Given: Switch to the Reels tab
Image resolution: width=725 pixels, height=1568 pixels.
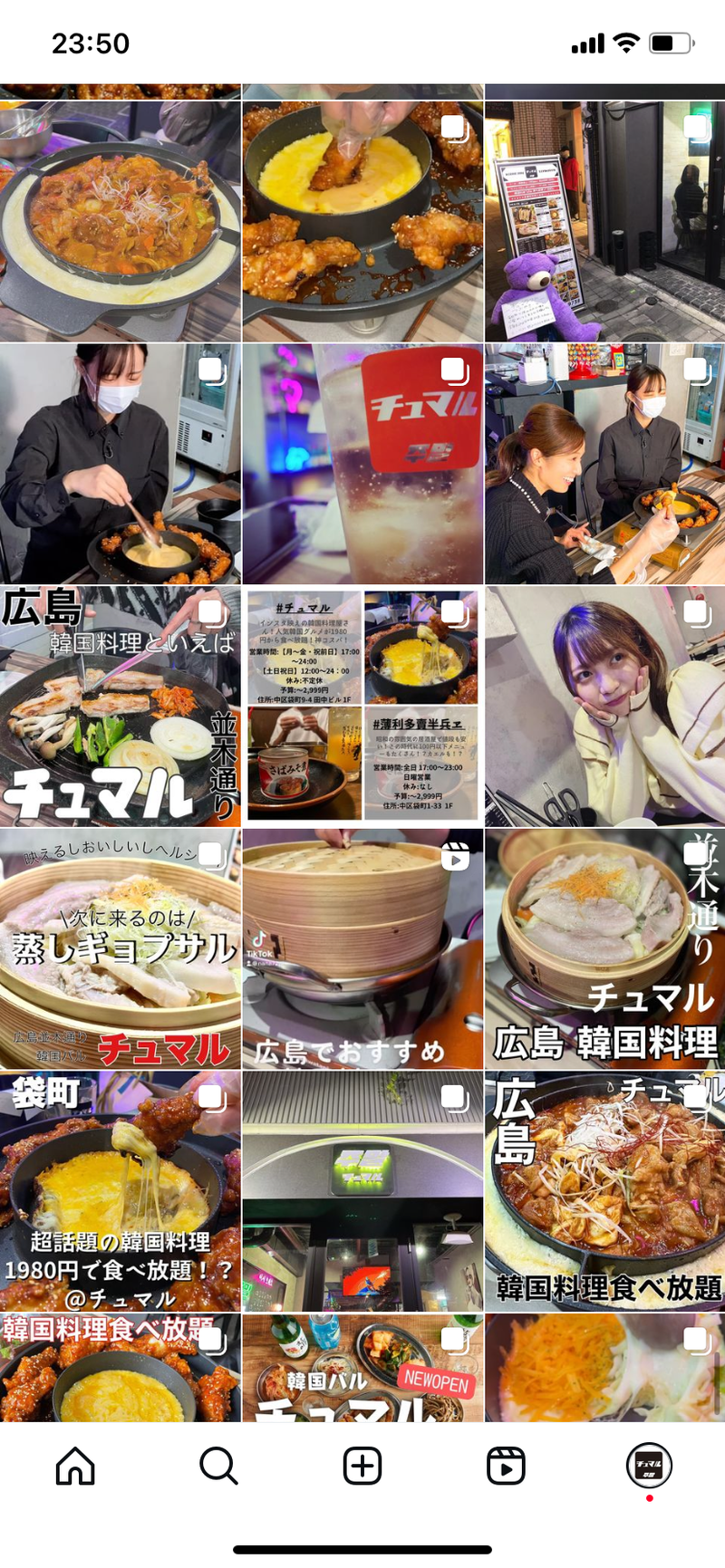Looking at the screenshot, I should coord(506,1466).
